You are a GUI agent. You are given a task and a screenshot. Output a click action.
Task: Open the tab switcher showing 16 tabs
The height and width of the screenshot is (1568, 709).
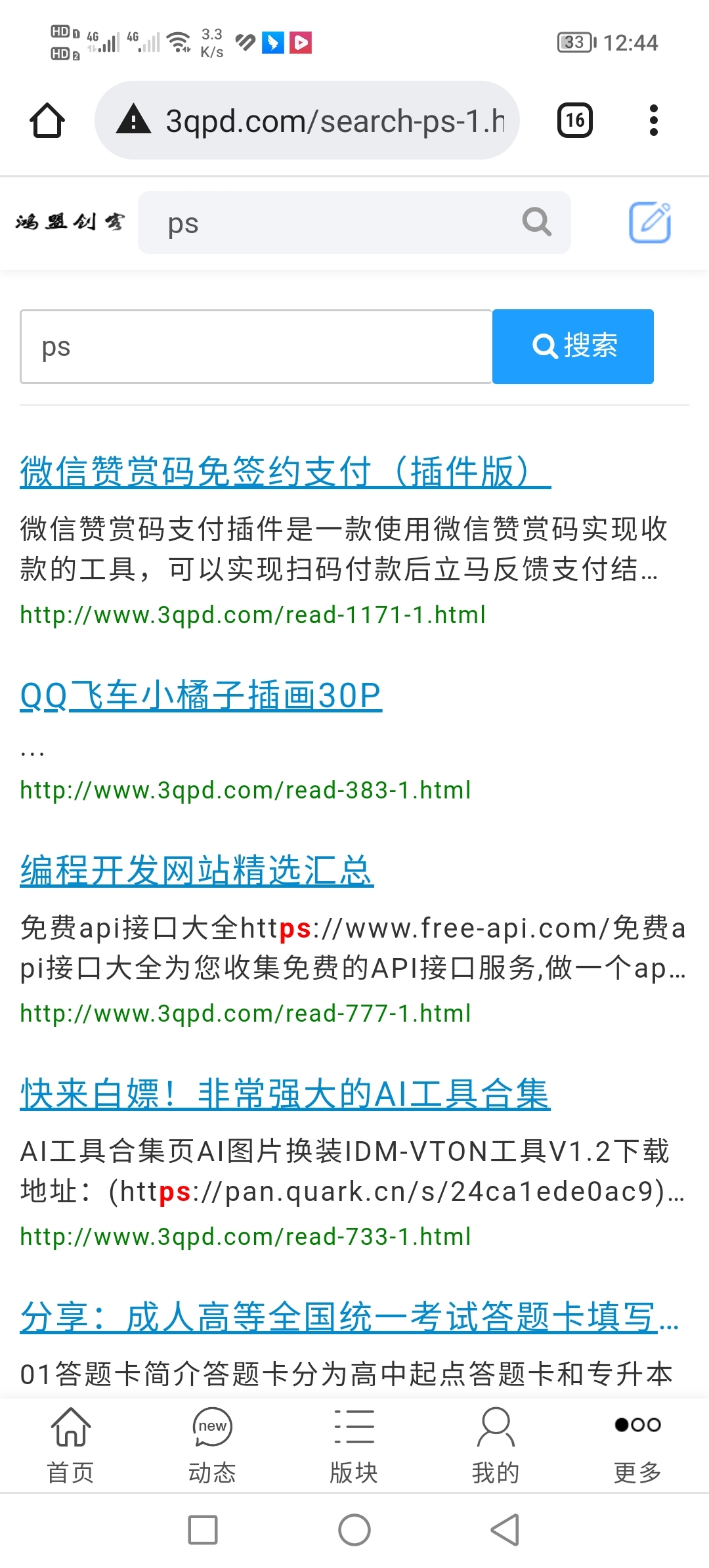pyautogui.click(x=575, y=120)
